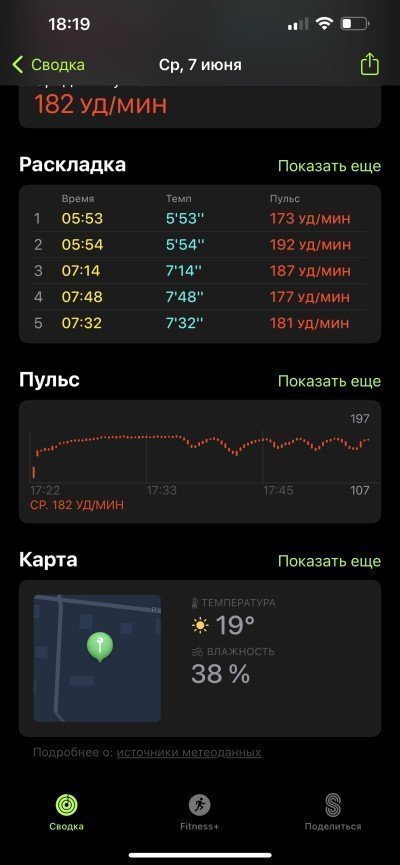Image resolution: width=400 pixels, height=865 pixels.
Task: Show more for Карта section
Action: 329,561
